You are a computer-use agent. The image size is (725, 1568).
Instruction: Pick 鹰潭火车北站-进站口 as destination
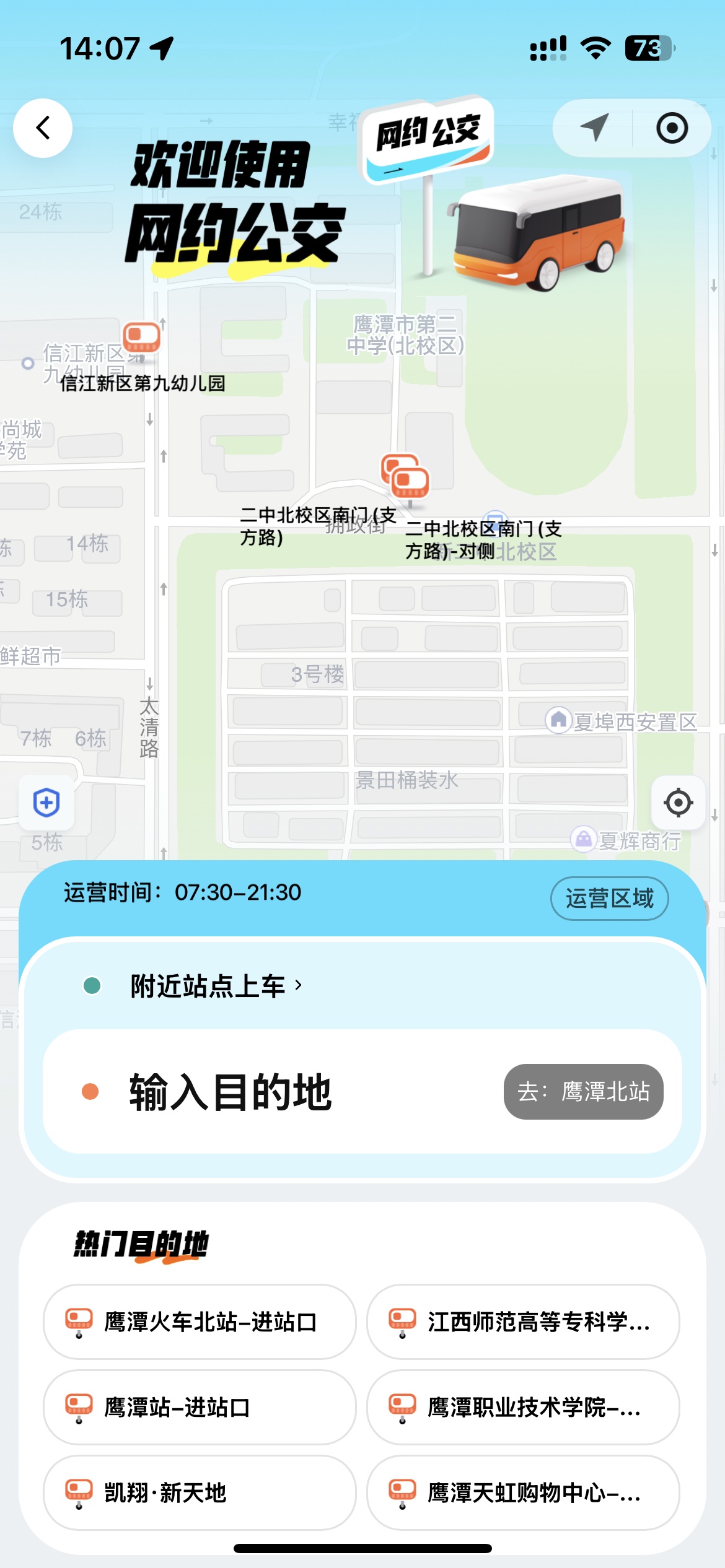pos(200,1322)
